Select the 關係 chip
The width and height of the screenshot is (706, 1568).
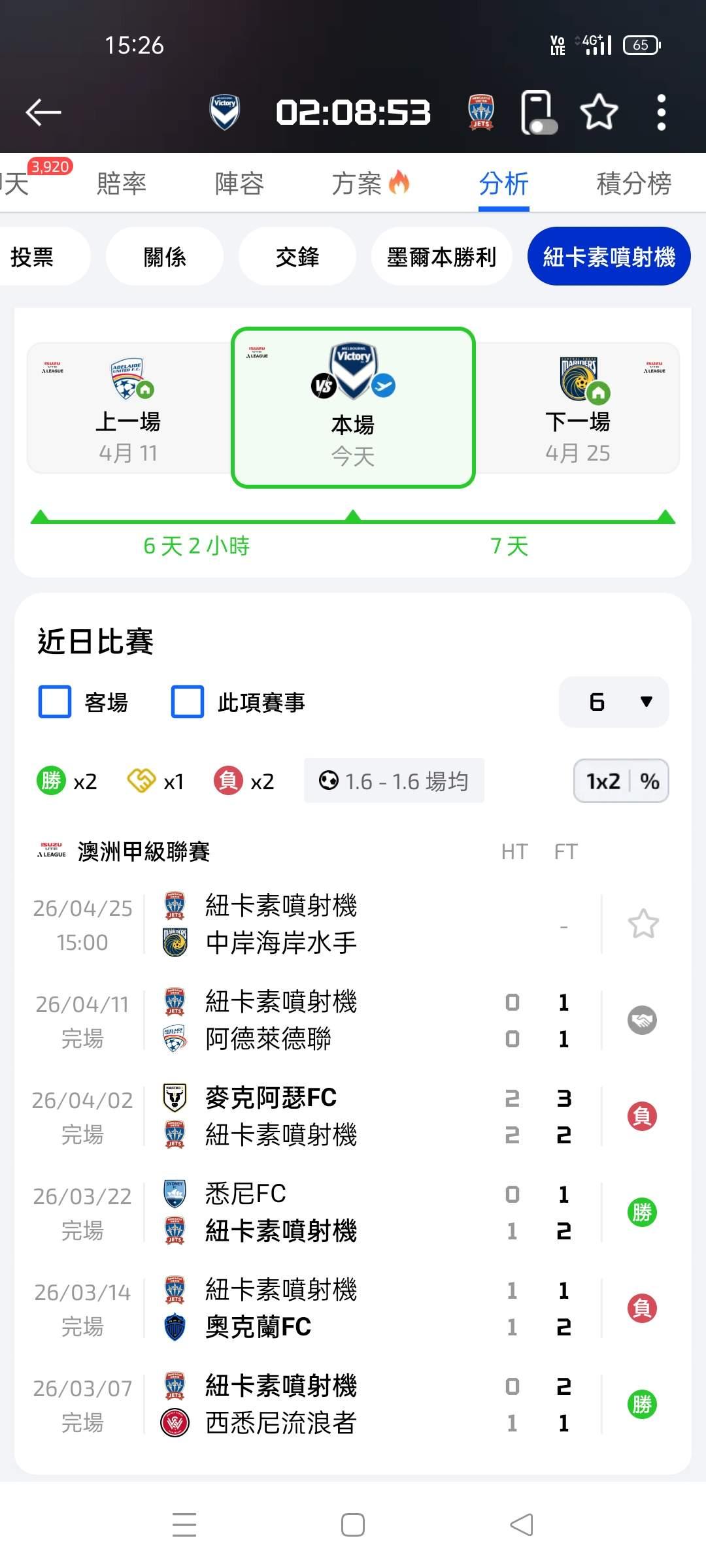pyautogui.click(x=165, y=257)
